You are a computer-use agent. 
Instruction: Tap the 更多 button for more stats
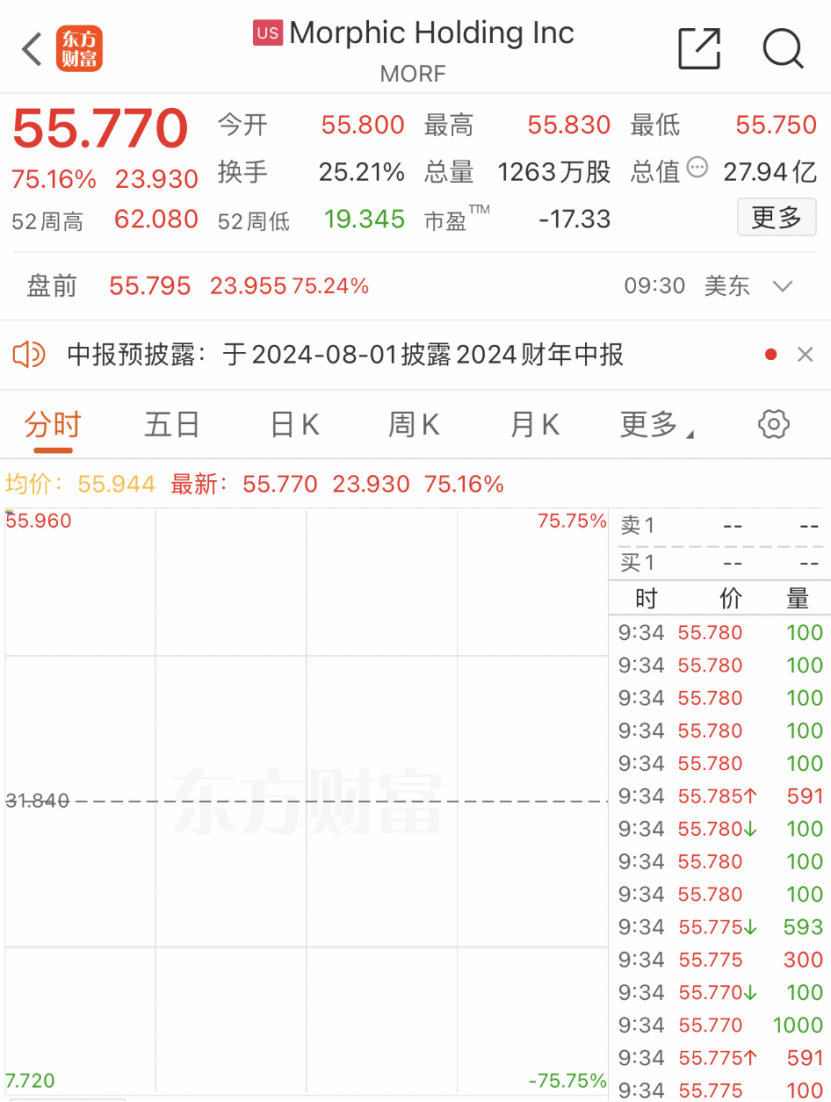(x=776, y=218)
